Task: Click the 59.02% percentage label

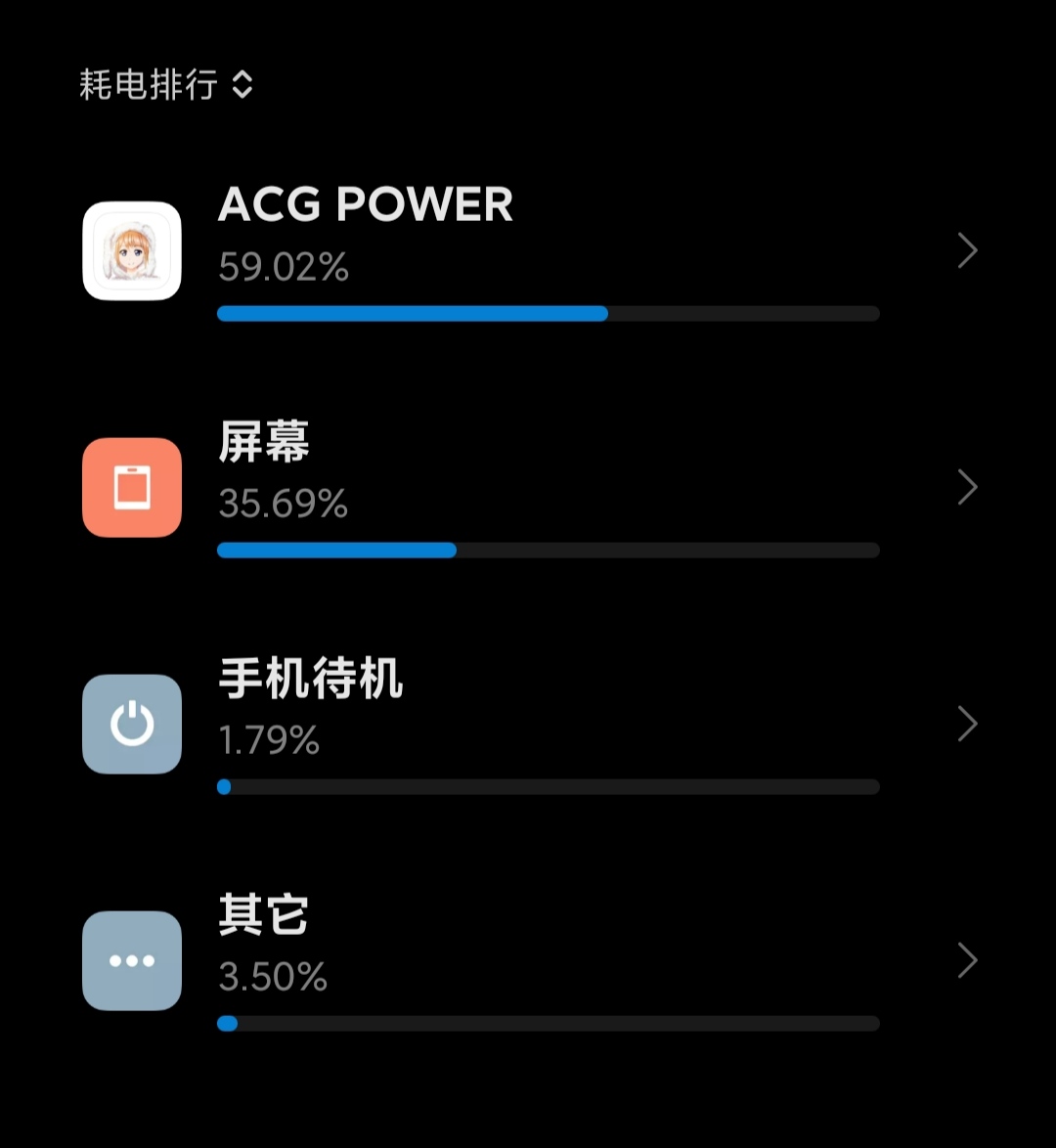Action: 283,269
